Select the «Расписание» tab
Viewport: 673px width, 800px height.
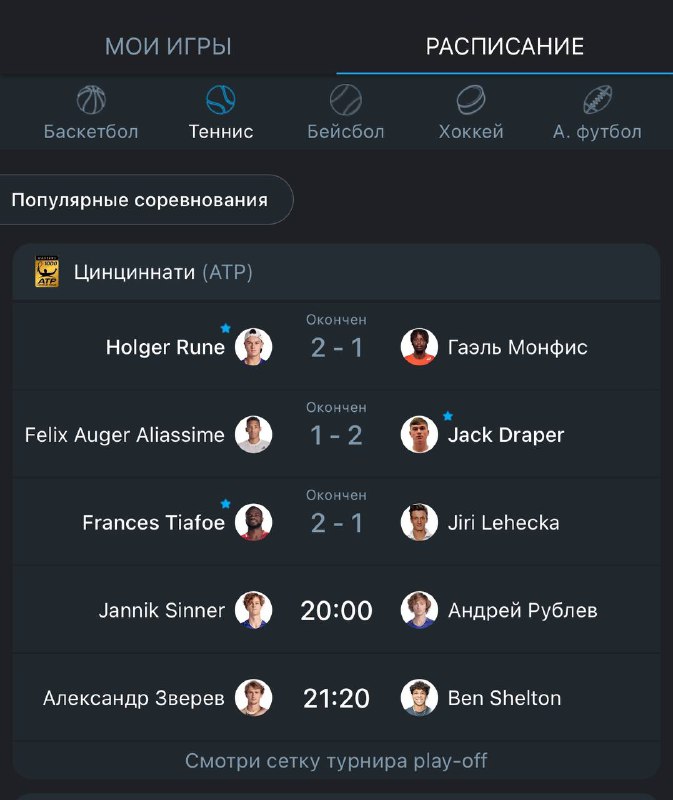point(504,46)
